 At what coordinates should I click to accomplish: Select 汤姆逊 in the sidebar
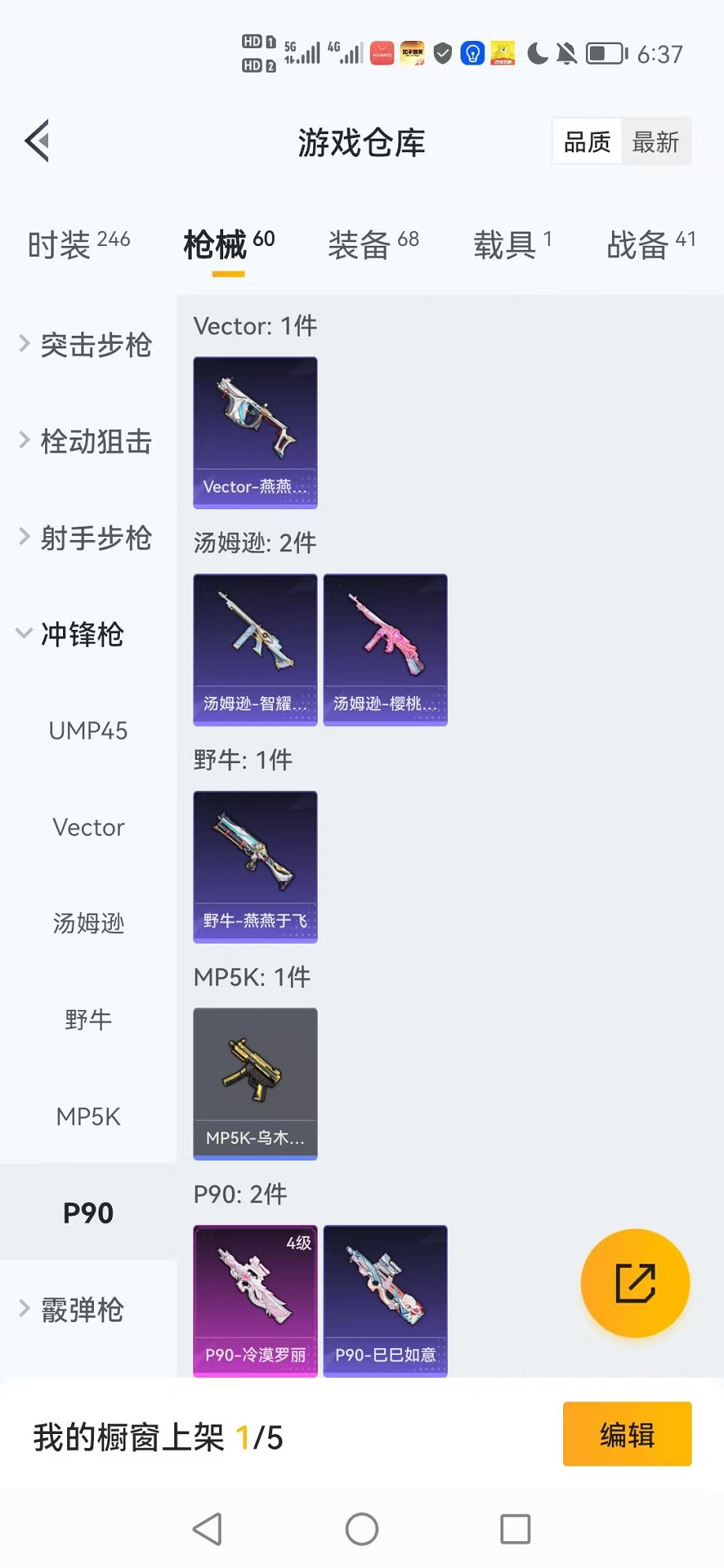pyautogui.click(x=88, y=923)
